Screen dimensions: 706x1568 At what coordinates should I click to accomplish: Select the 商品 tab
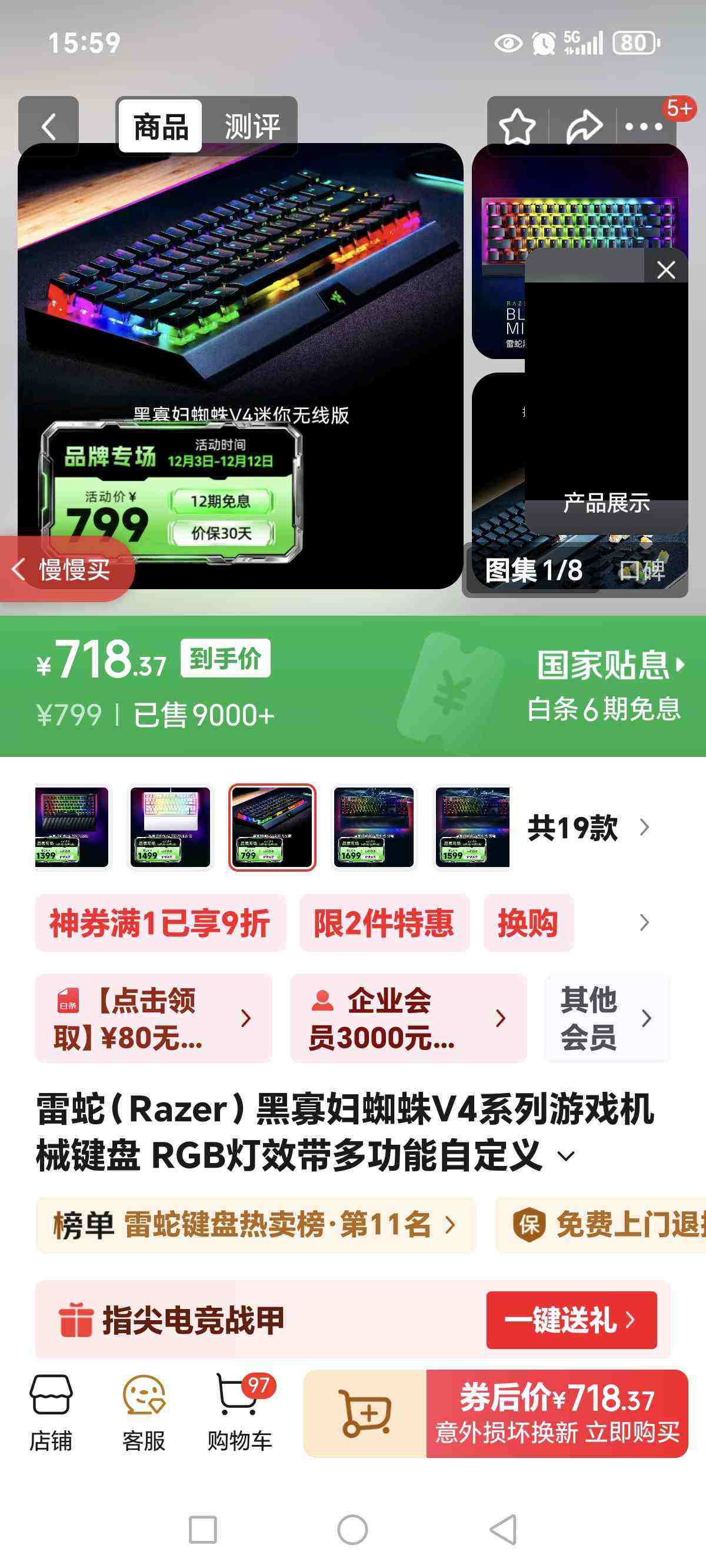(159, 125)
